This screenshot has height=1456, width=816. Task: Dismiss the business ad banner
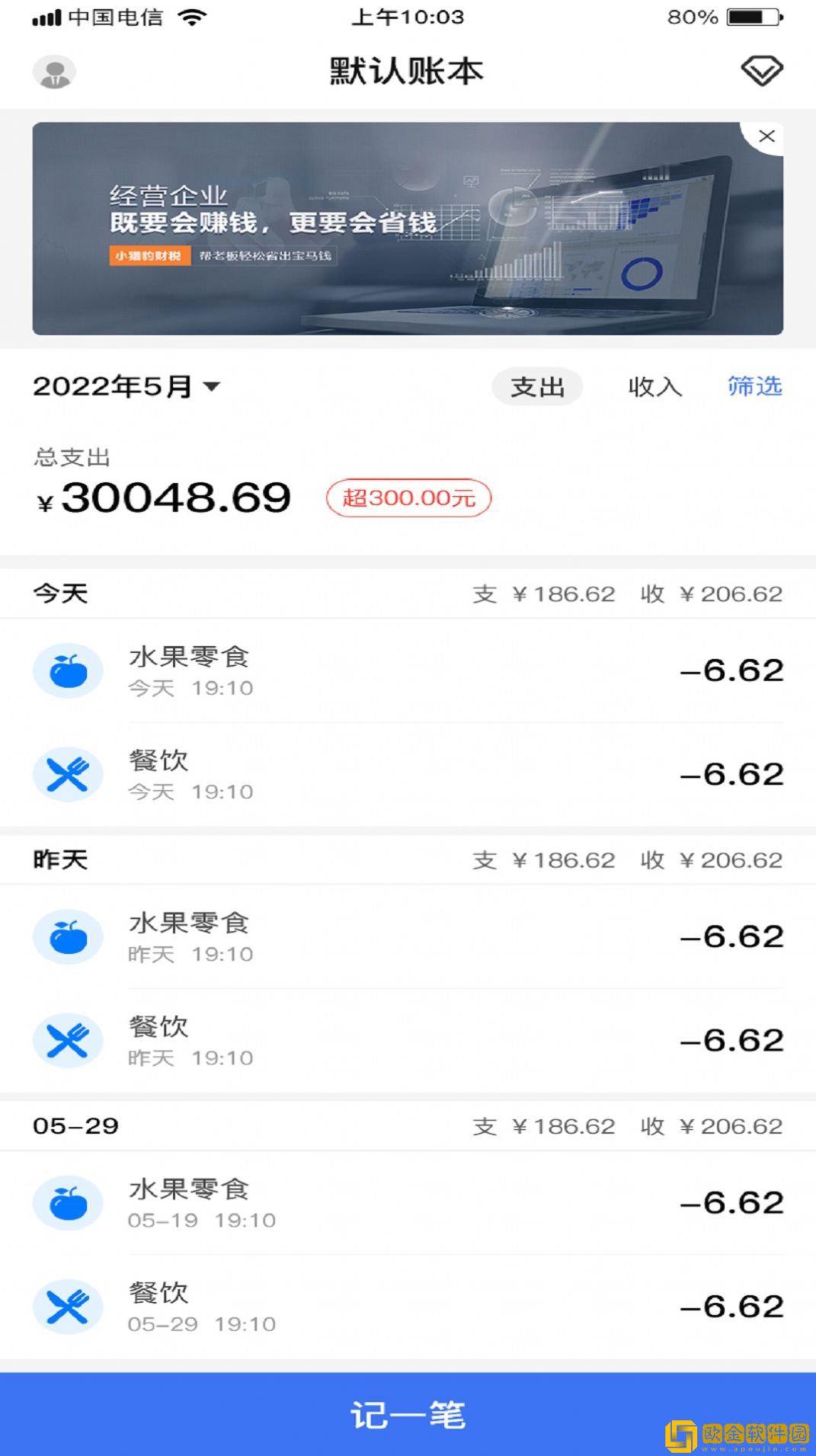pos(766,136)
